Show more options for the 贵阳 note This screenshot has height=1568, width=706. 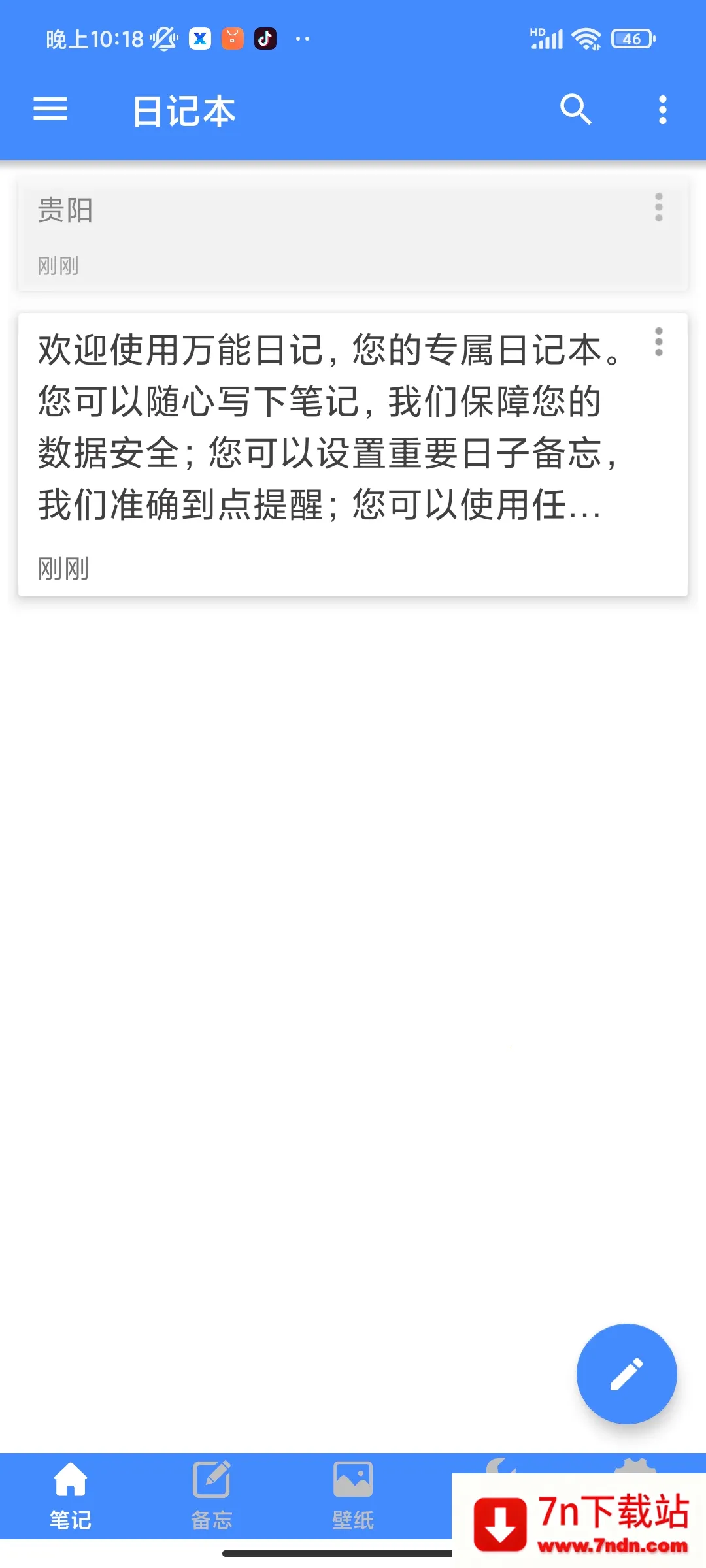[x=658, y=207]
